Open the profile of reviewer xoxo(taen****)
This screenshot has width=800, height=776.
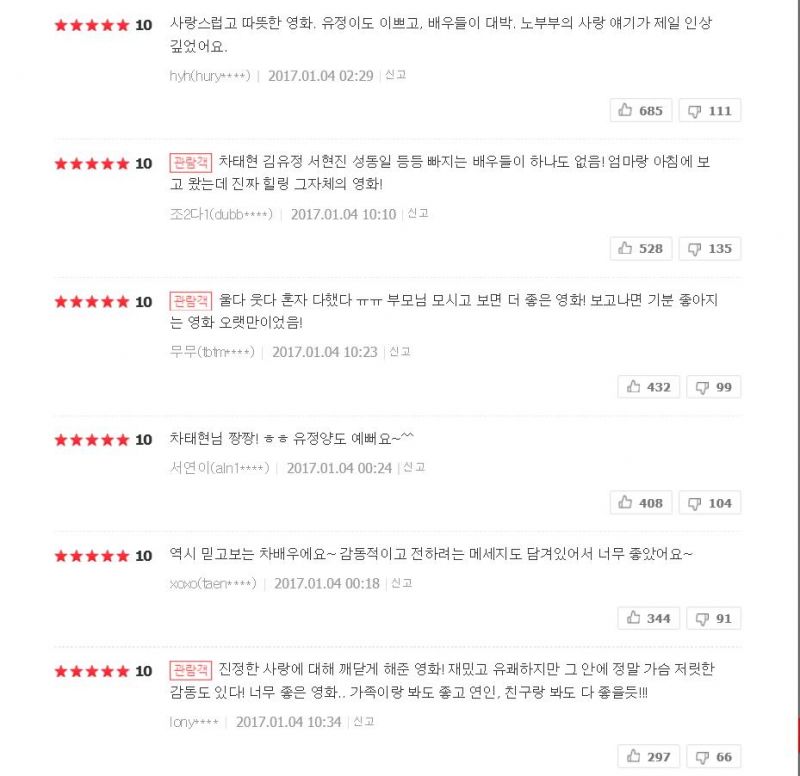point(217,583)
